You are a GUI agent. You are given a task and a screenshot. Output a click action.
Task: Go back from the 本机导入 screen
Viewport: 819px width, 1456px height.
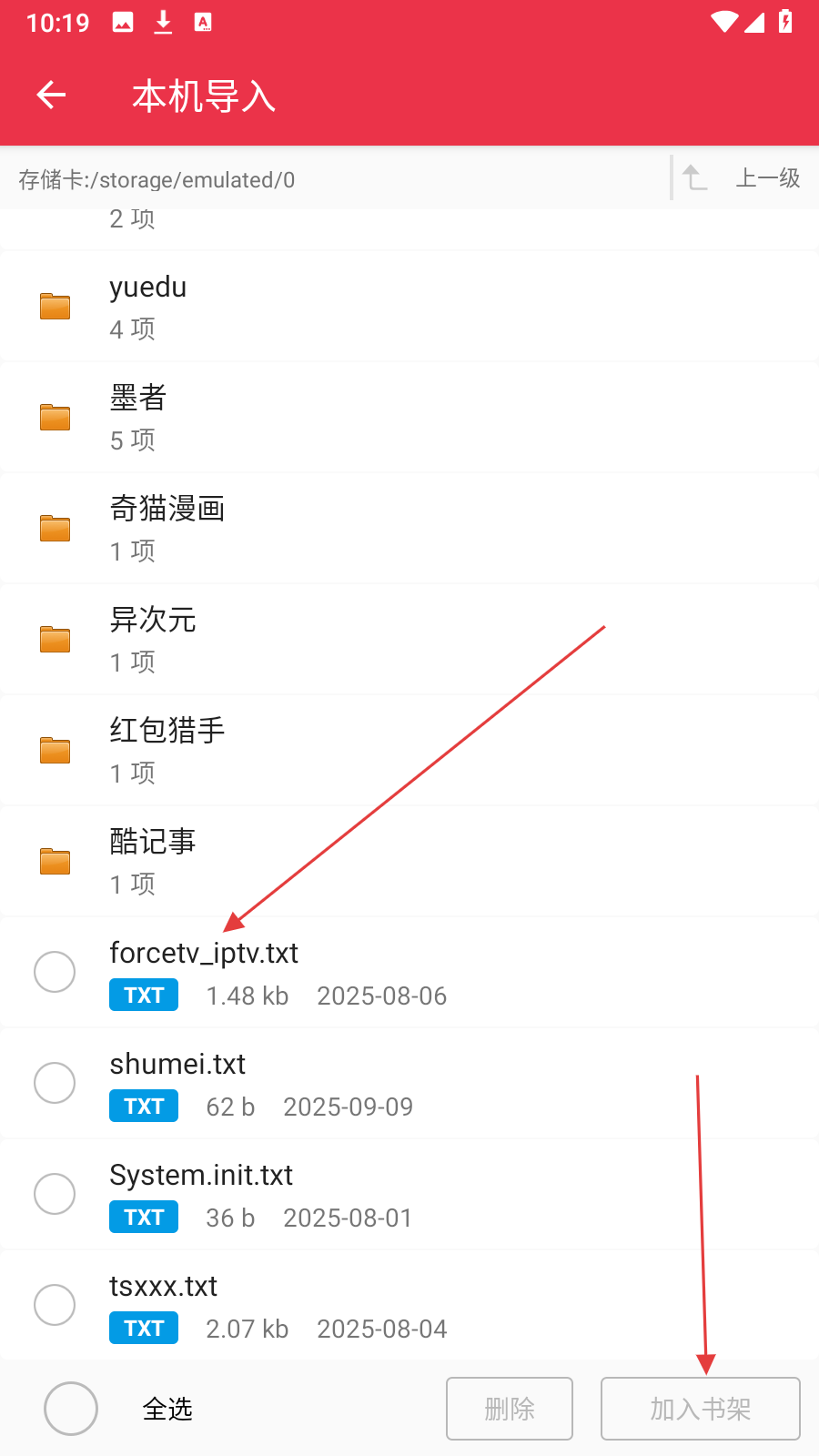coord(52,95)
